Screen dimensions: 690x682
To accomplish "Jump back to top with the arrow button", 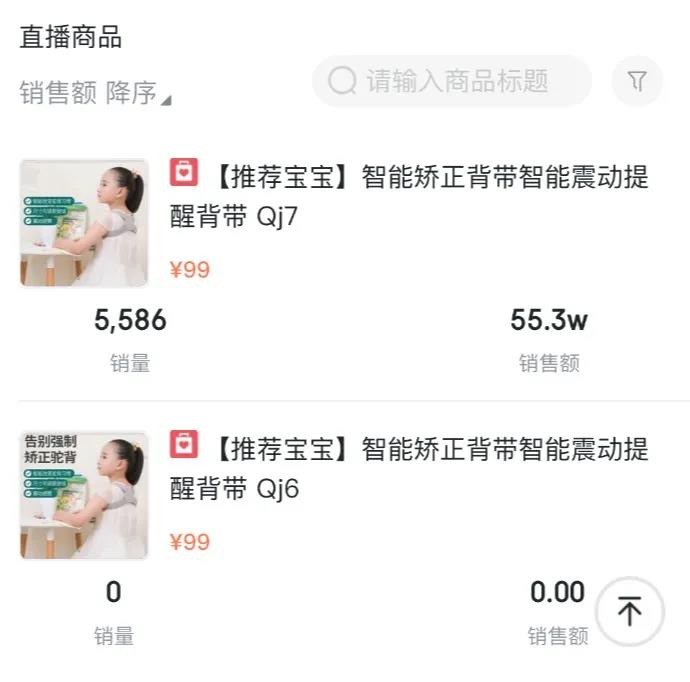I will tap(629, 611).
